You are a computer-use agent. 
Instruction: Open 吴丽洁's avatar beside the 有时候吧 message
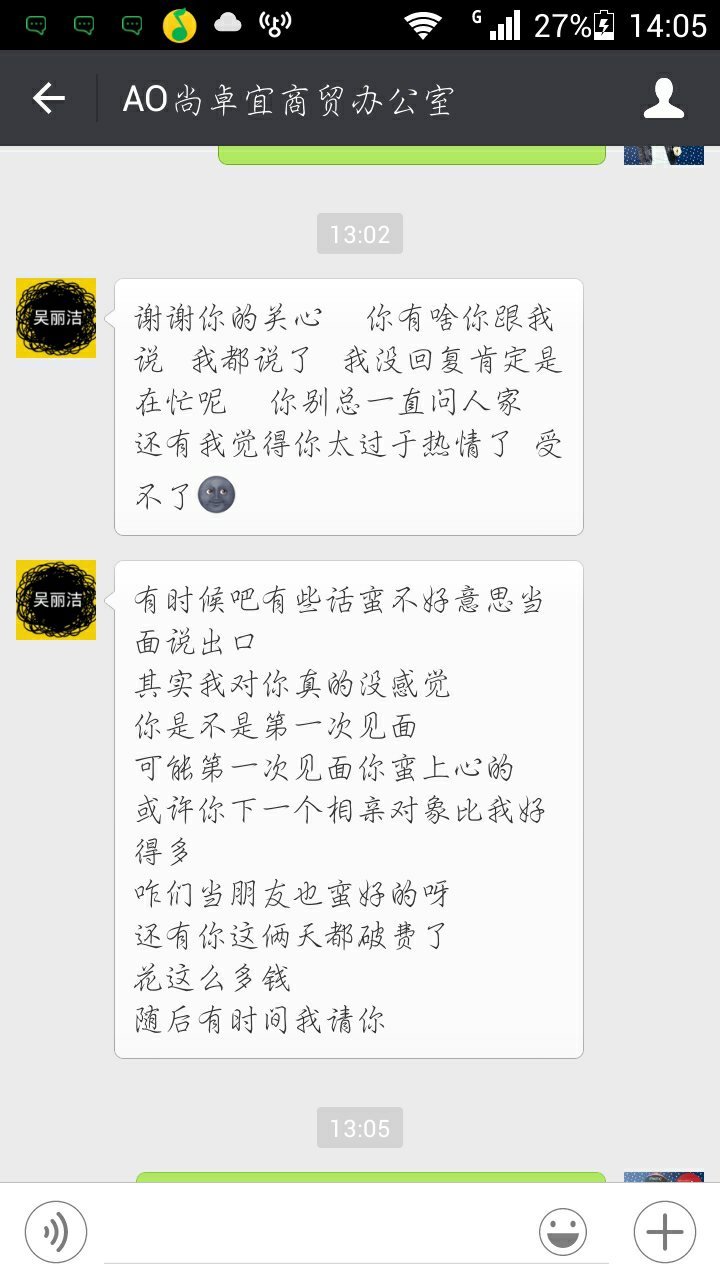[56, 600]
